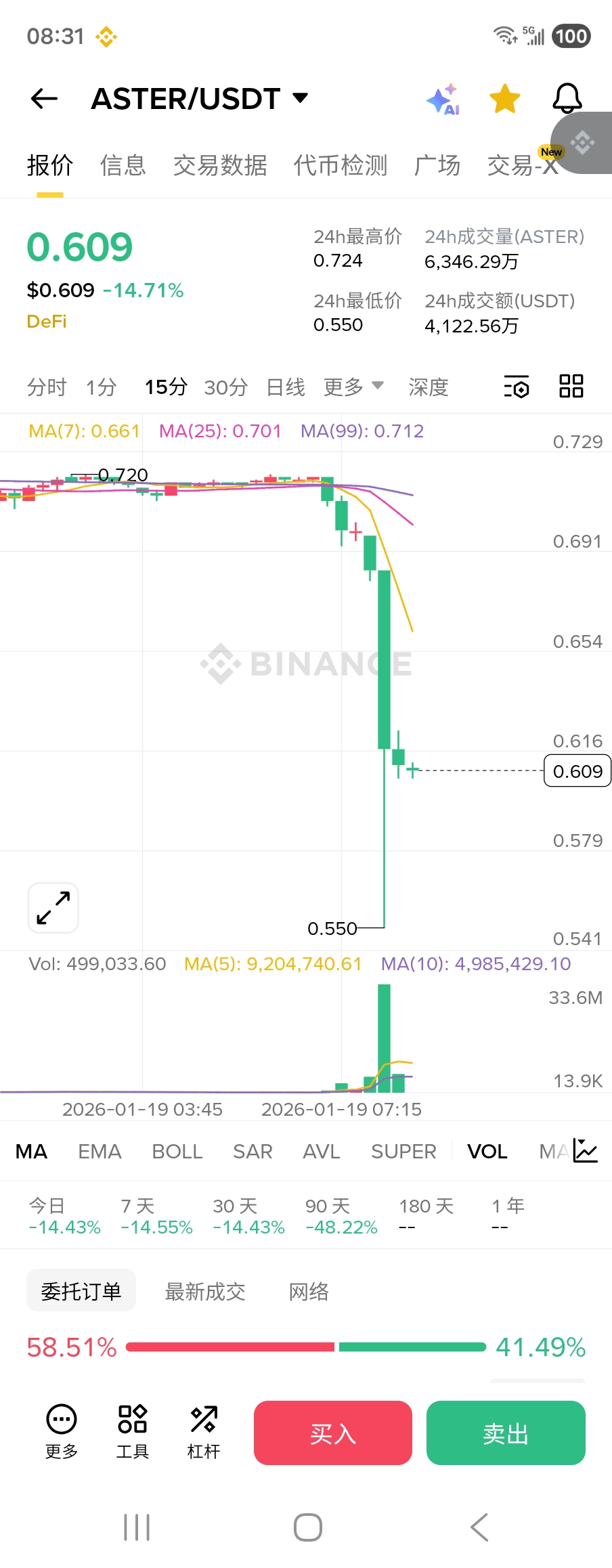Image resolution: width=612 pixels, height=1568 pixels.
Task: Go back with the top-left arrow
Action: [x=45, y=99]
